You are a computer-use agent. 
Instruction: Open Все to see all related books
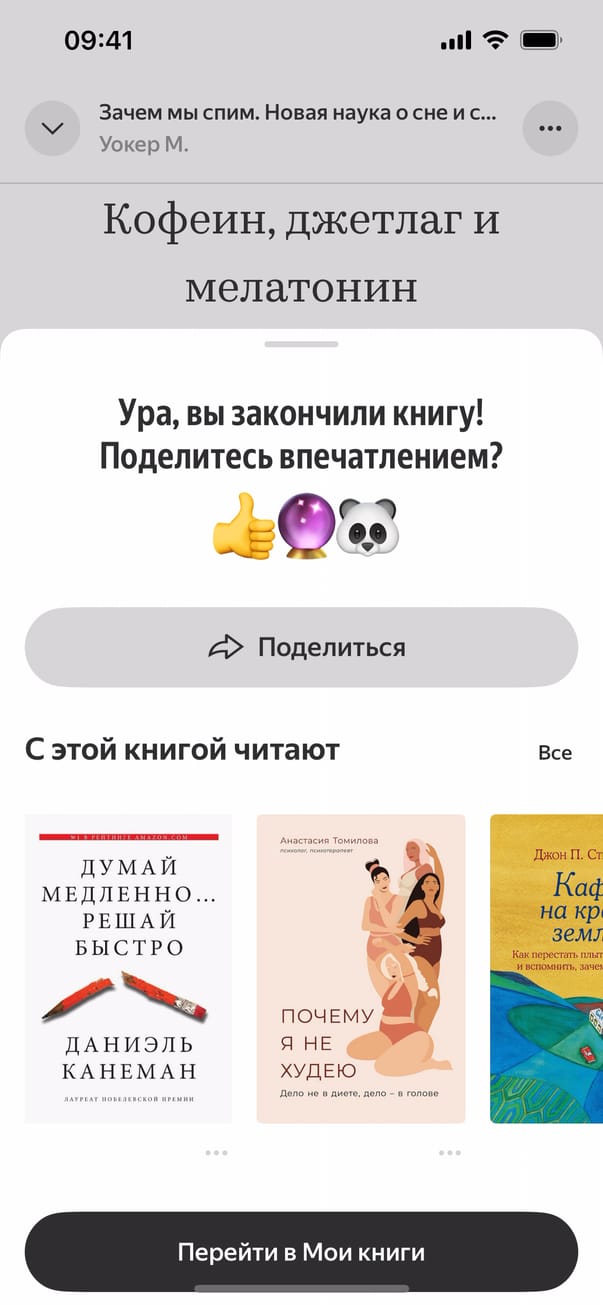[555, 753]
